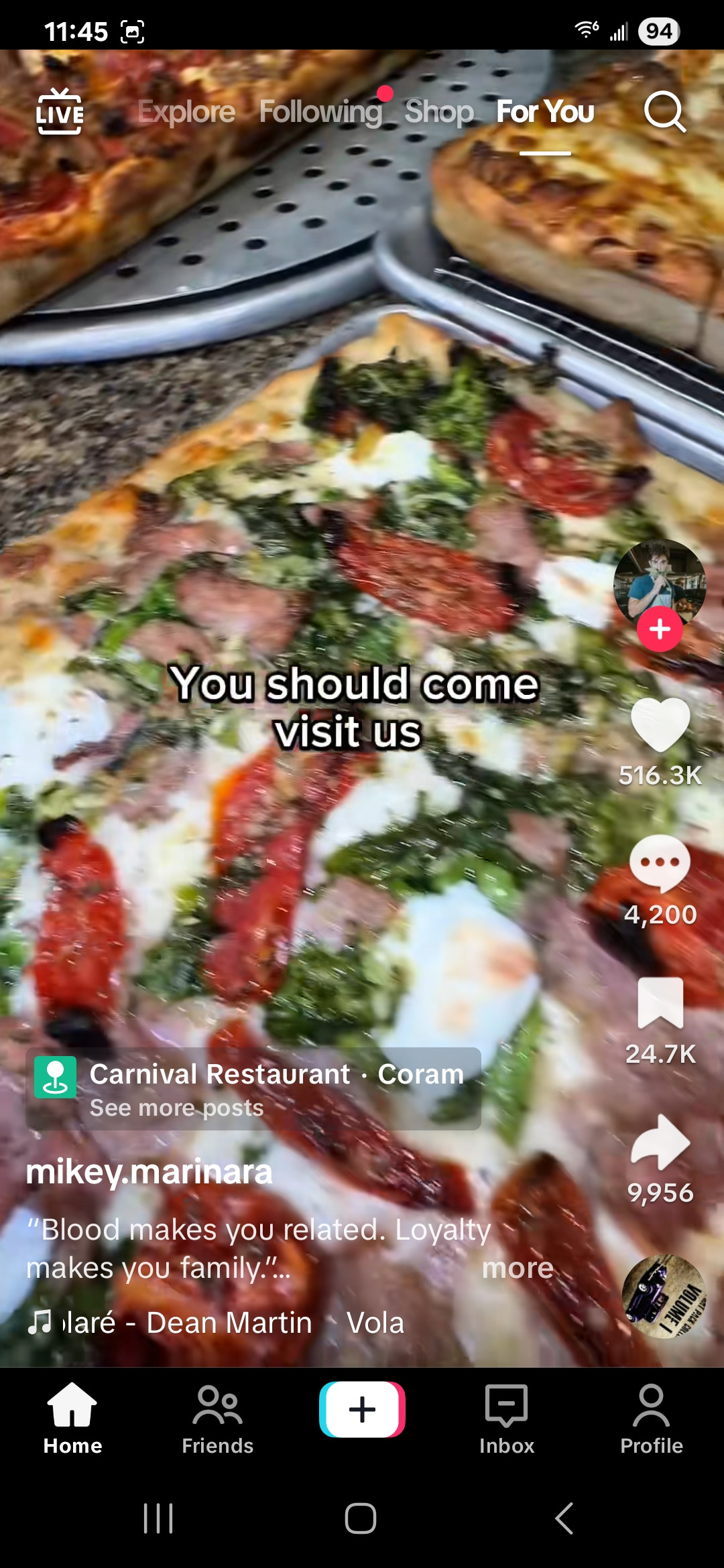Like this video with the heart

point(660,725)
